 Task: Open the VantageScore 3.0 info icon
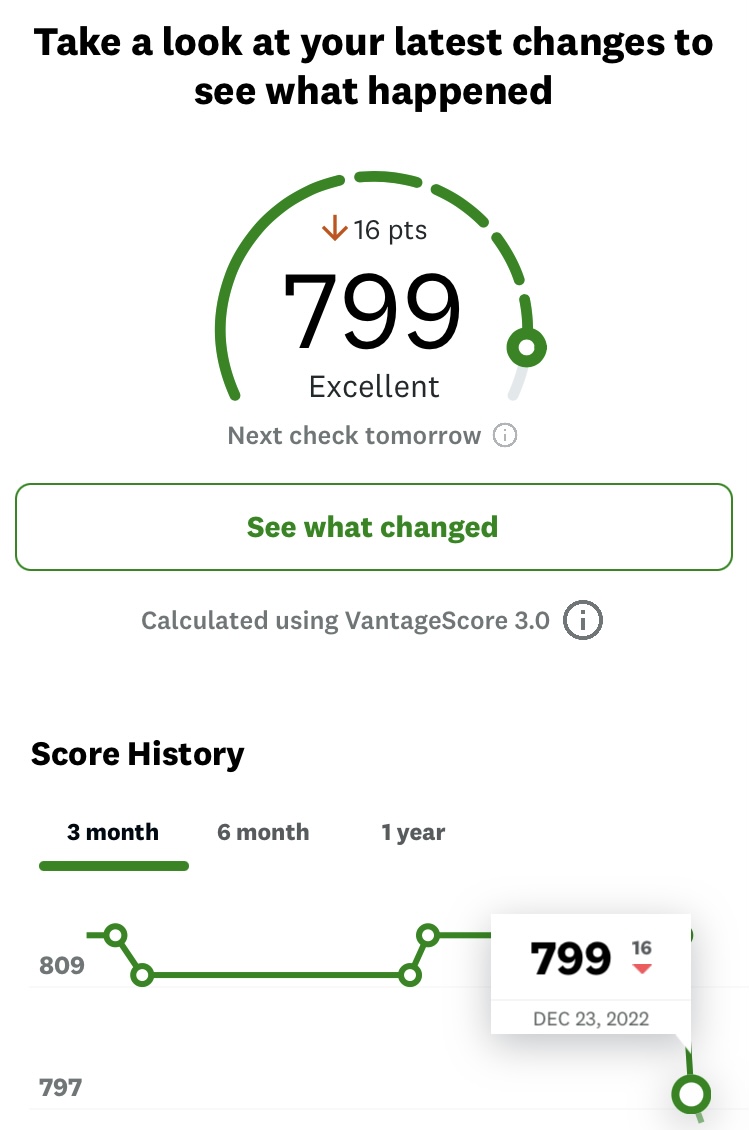(x=583, y=621)
